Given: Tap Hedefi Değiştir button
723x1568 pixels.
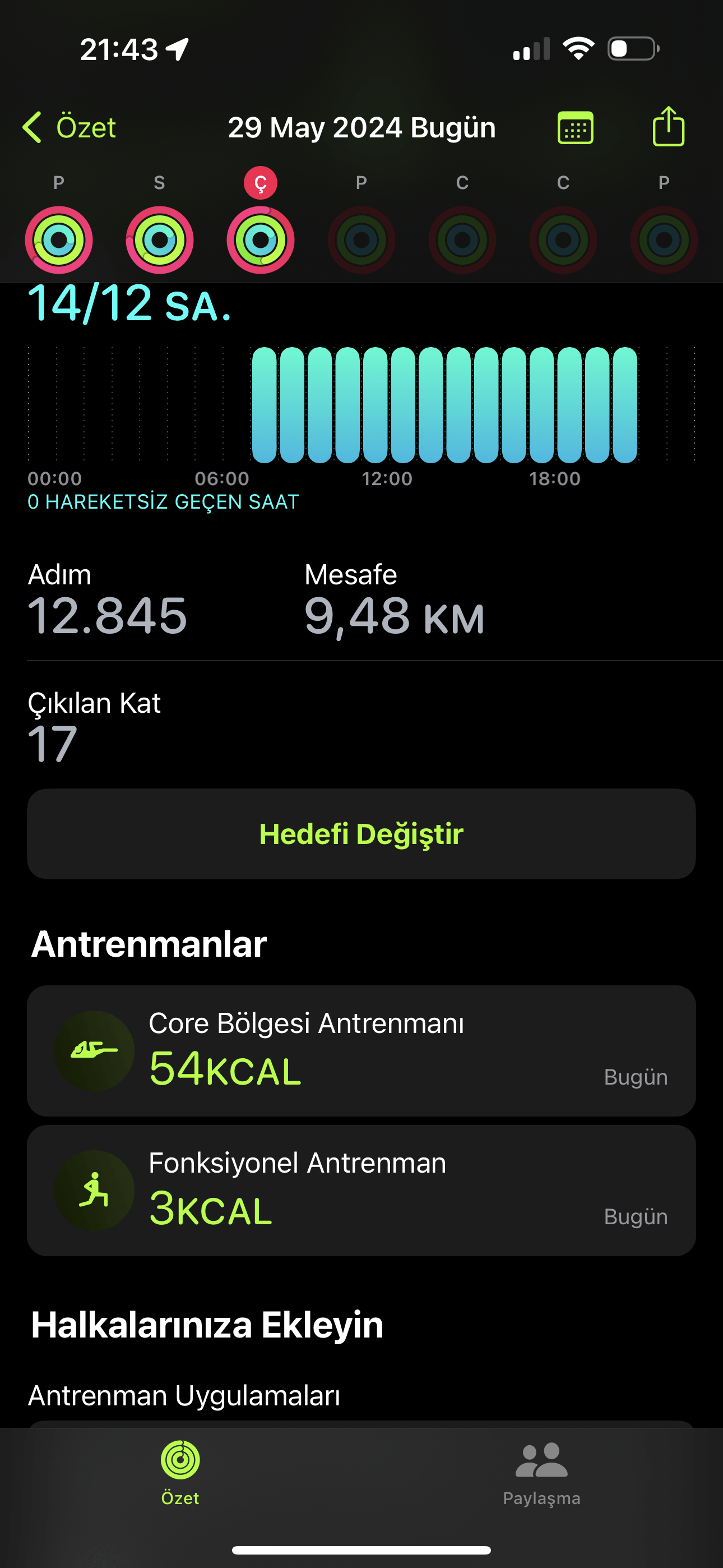Looking at the screenshot, I should (361, 834).
